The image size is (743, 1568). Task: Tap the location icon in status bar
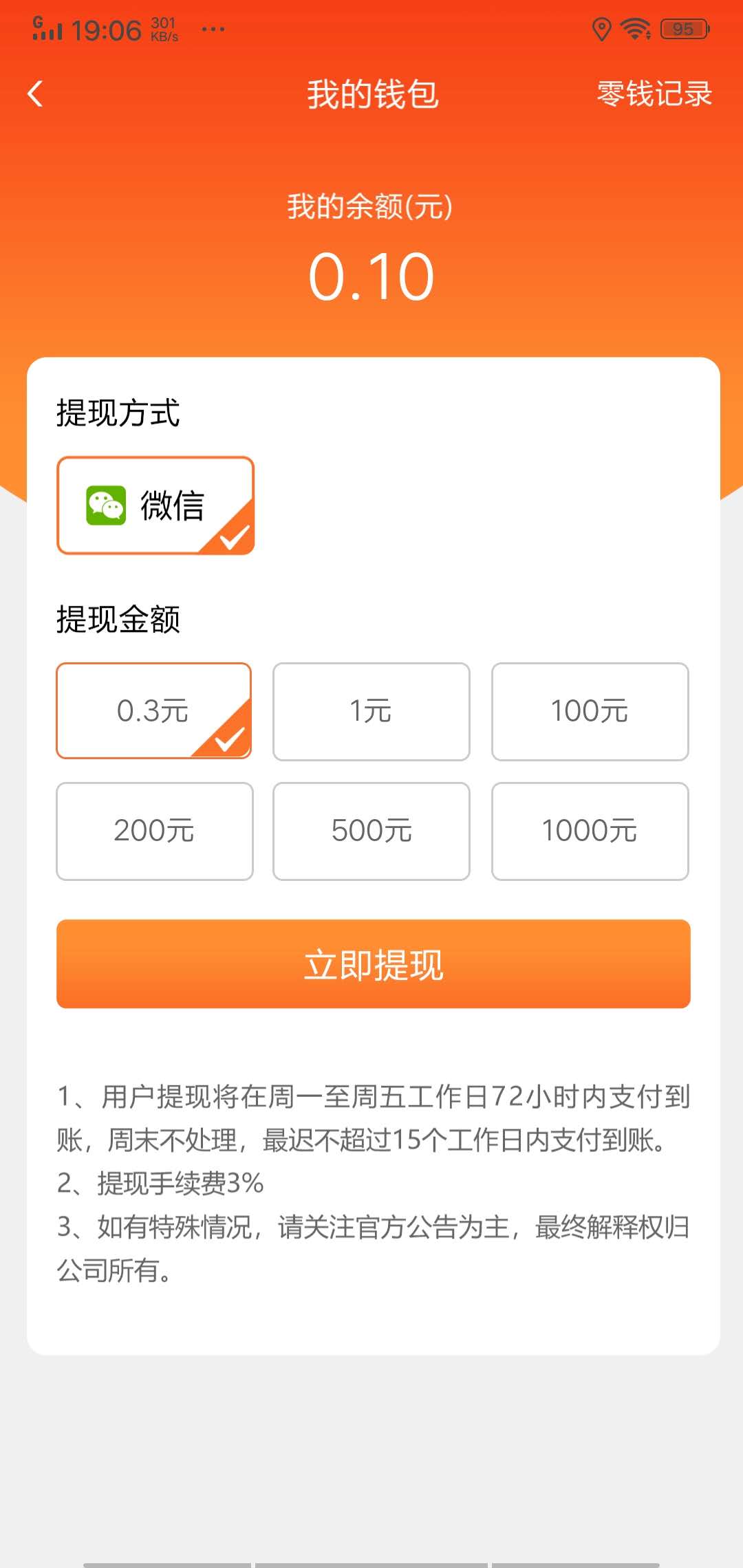coord(602,29)
